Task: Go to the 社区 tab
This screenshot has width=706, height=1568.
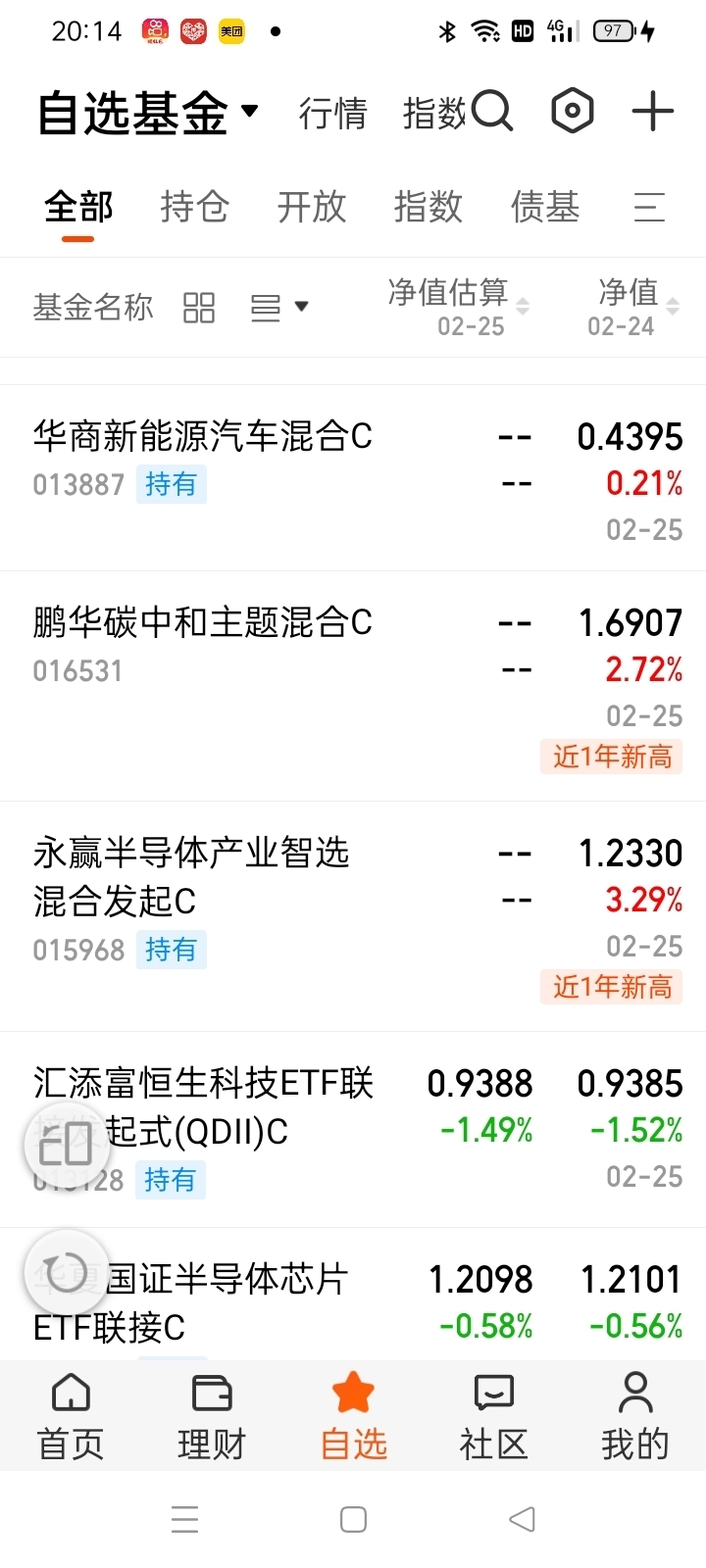Action: tap(493, 1416)
